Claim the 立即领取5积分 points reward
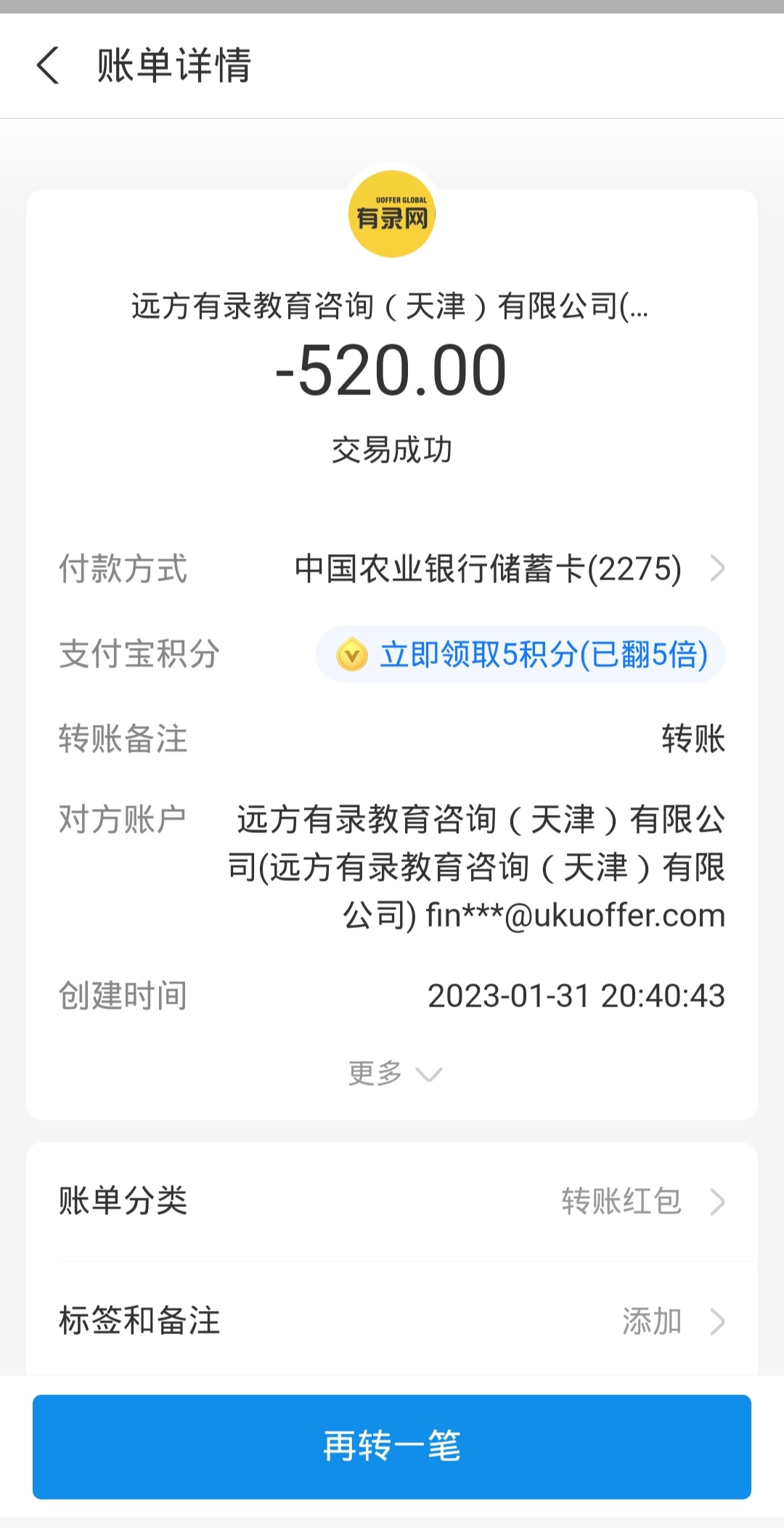The height and width of the screenshot is (1528, 784). 520,654
